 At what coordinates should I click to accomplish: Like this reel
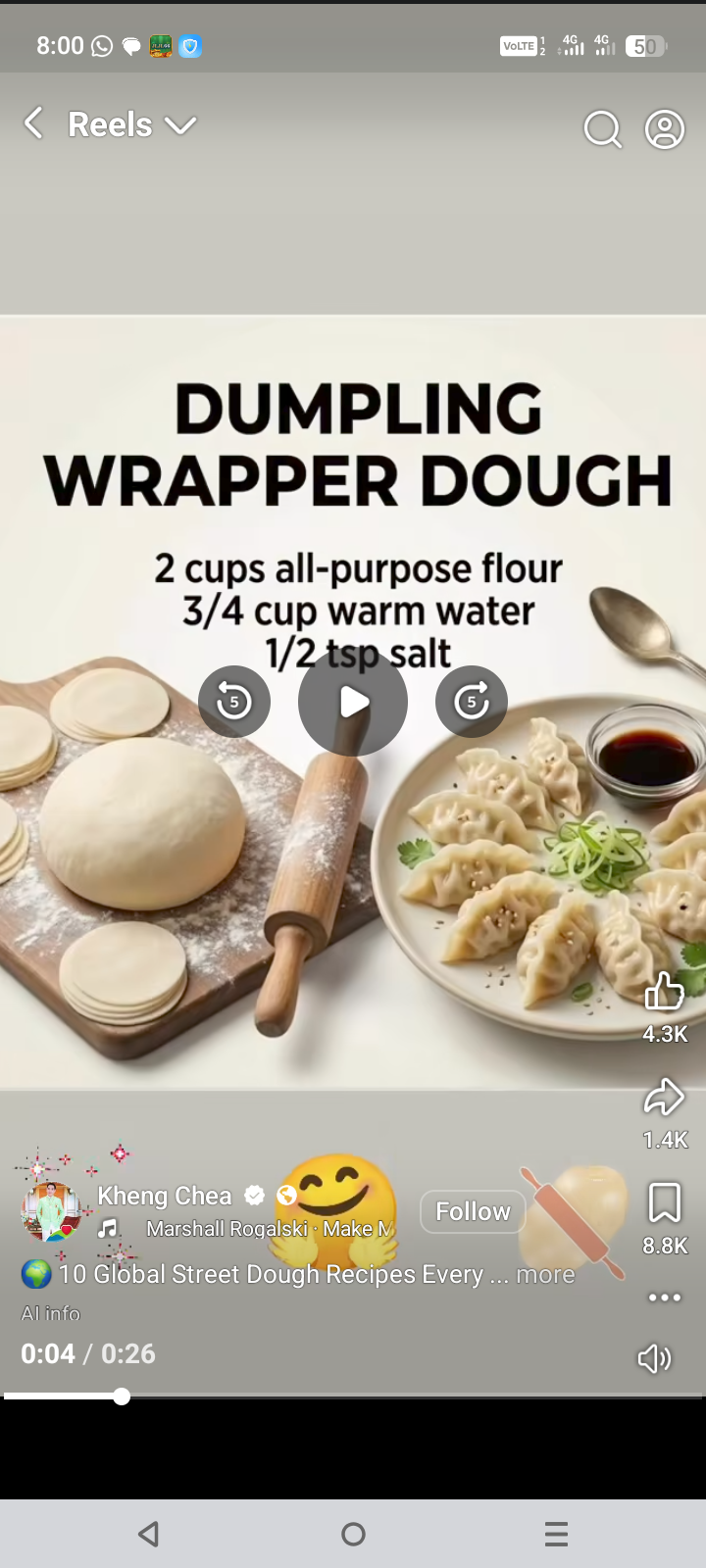[664, 992]
